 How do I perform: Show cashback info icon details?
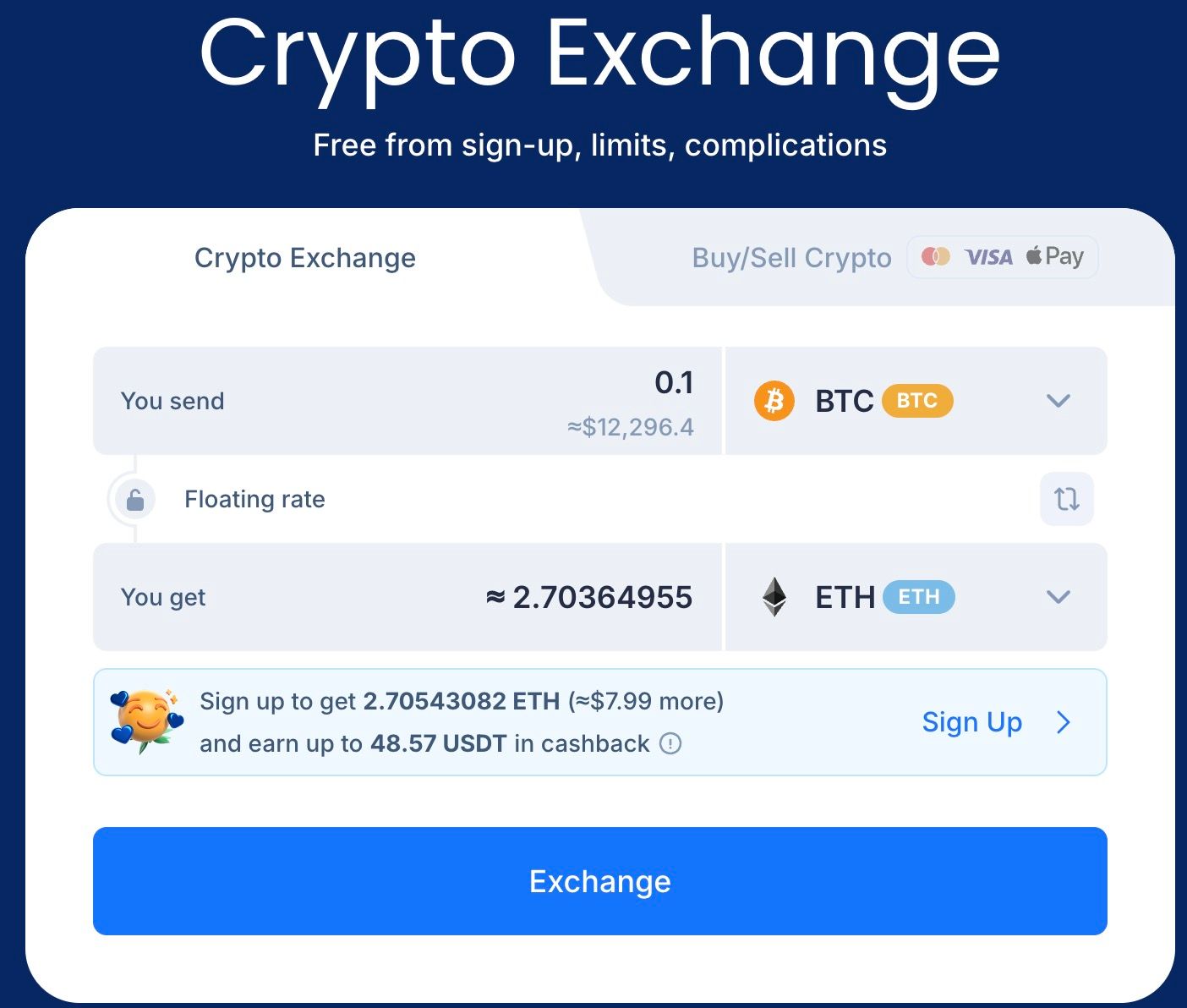click(x=670, y=743)
